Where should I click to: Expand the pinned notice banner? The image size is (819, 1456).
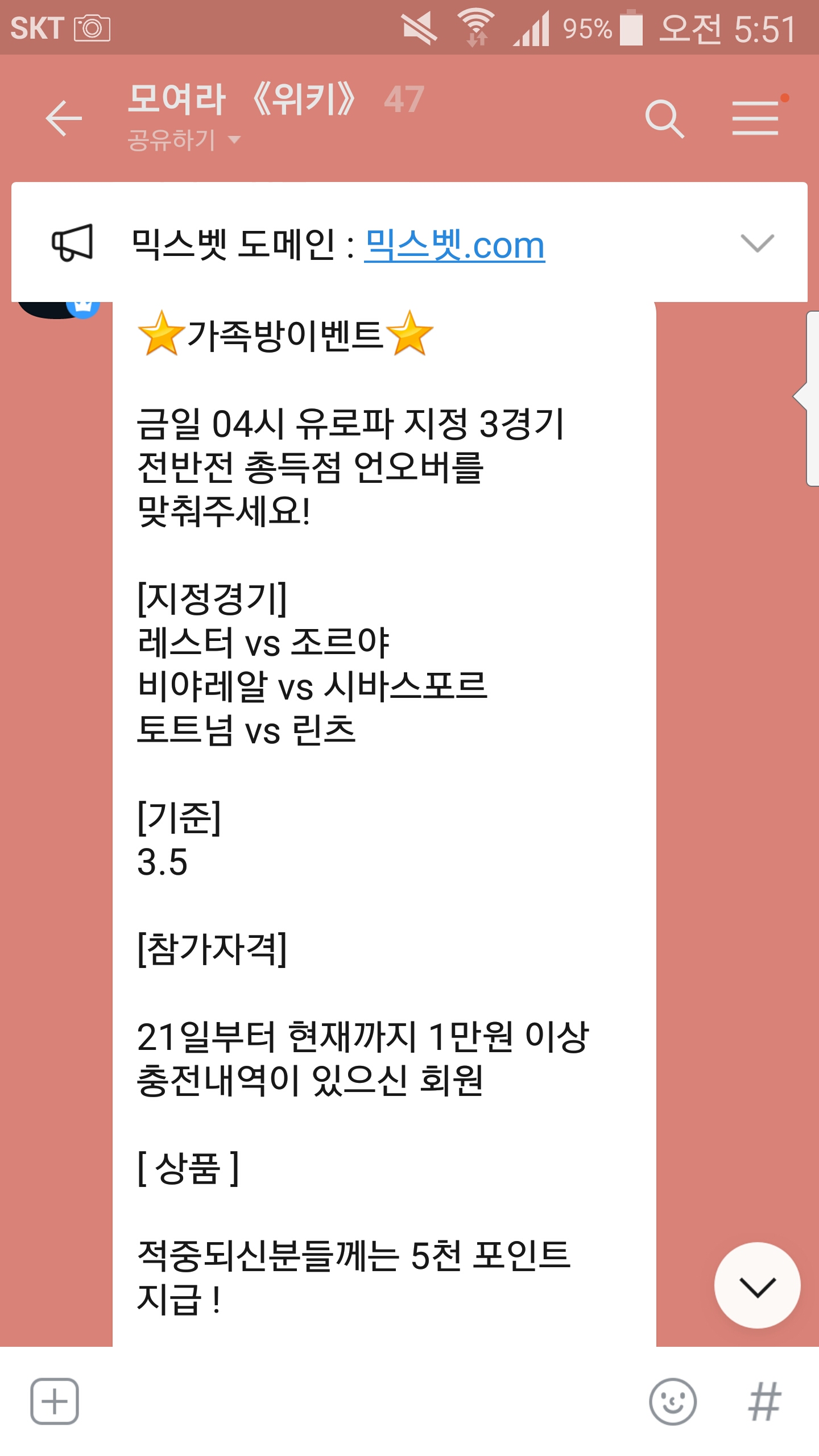point(757,243)
